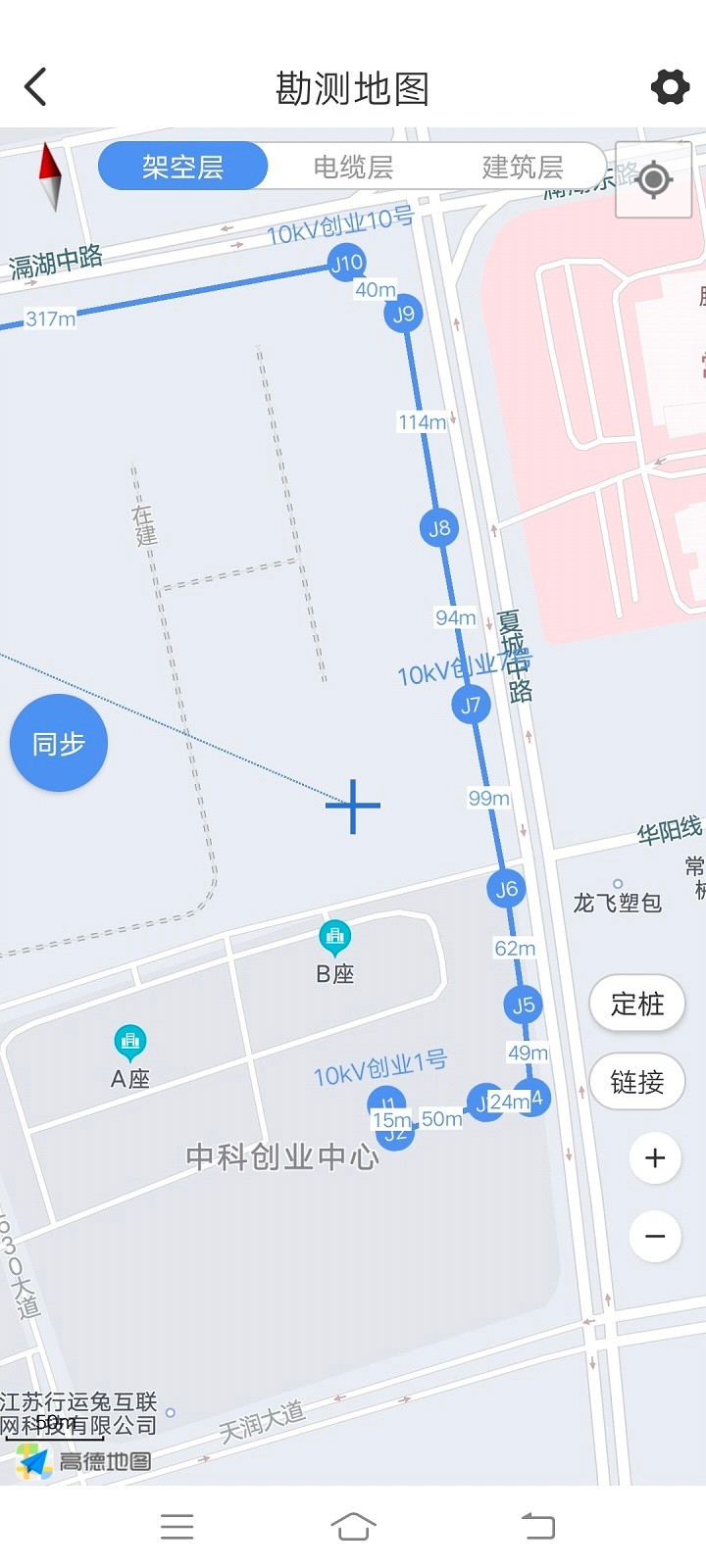Zoom out with the minus button
This screenshot has height=1568, width=706.
point(655,1236)
